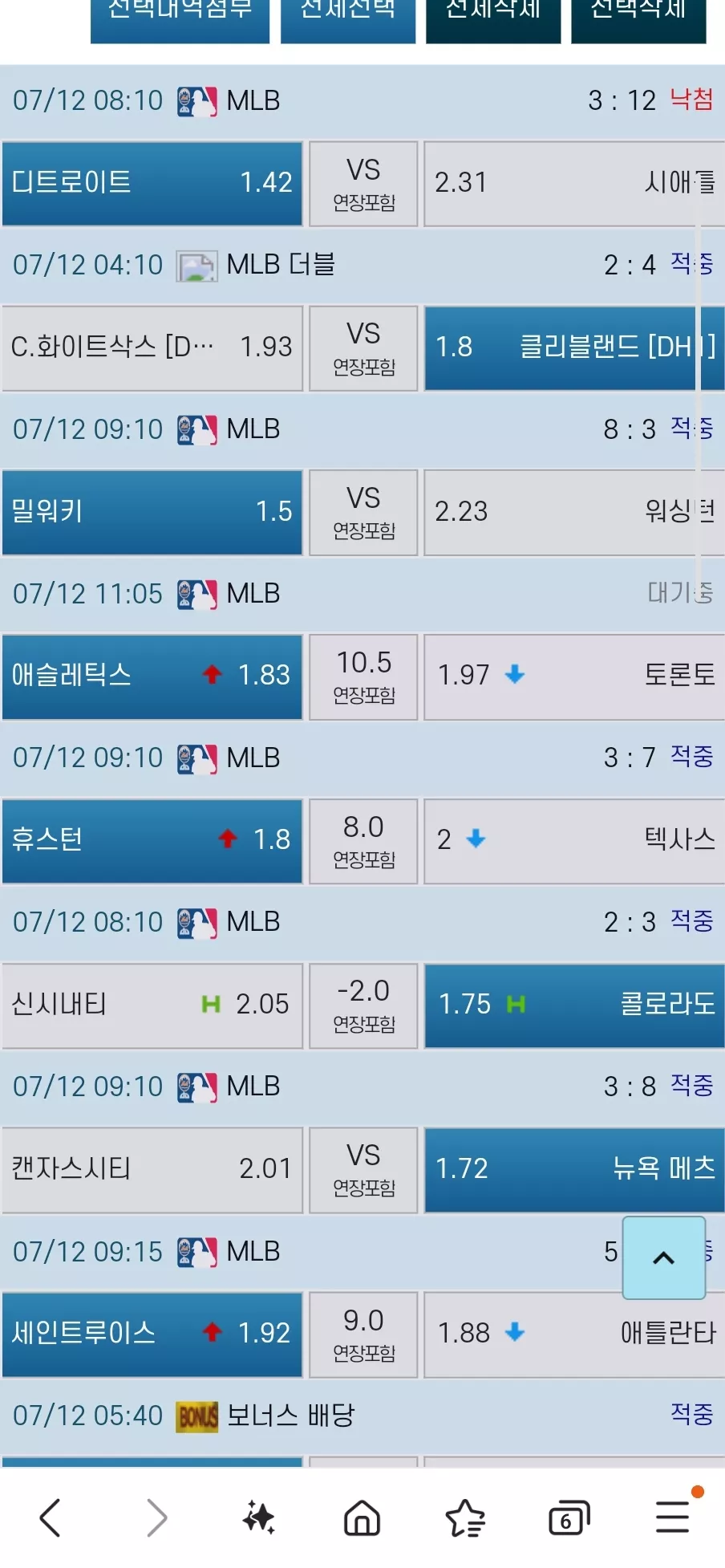Jump to top with the up-arrow button
The width and height of the screenshot is (725, 1568).
point(664,1257)
